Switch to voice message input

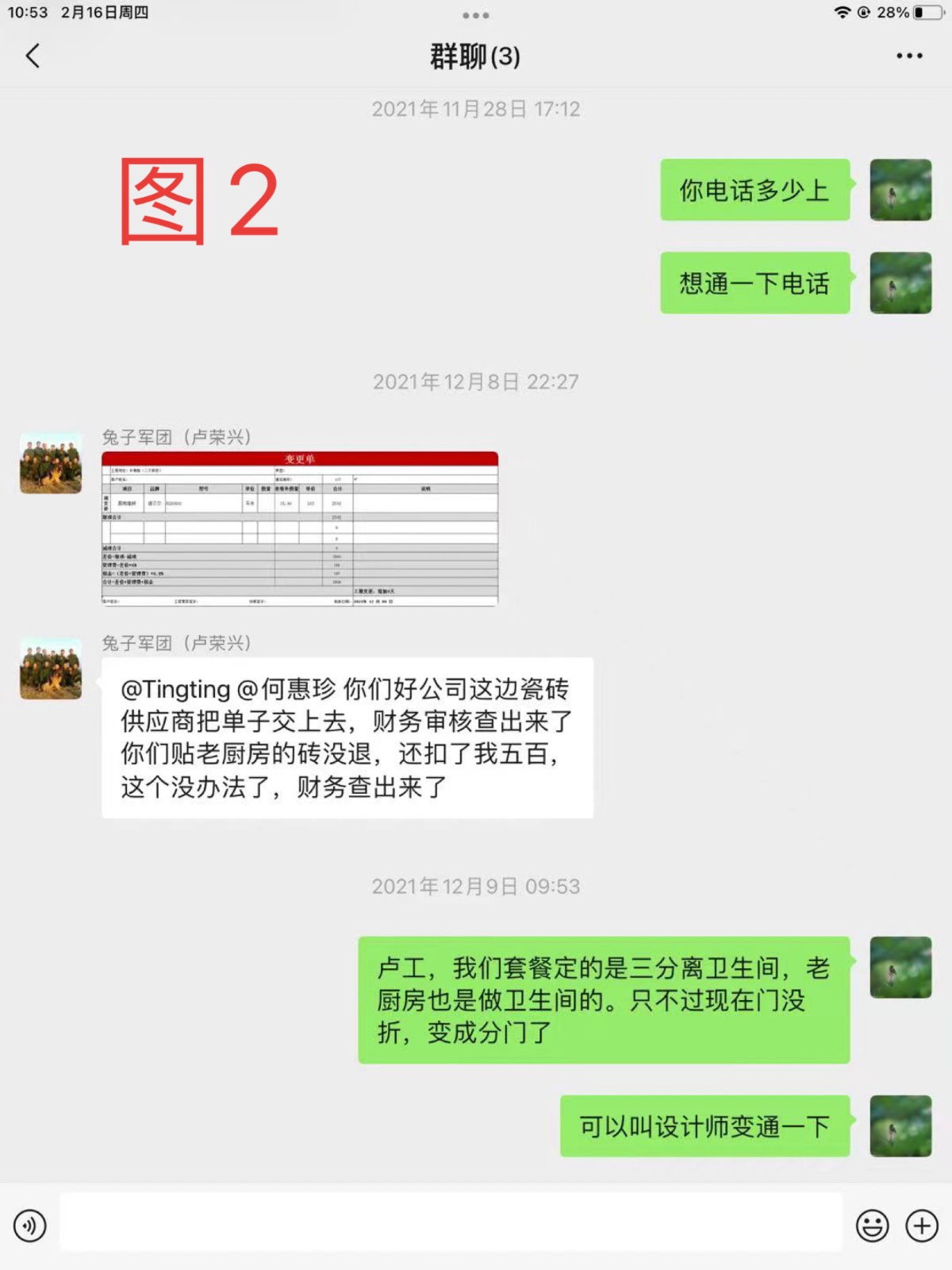pyautogui.click(x=30, y=1226)
